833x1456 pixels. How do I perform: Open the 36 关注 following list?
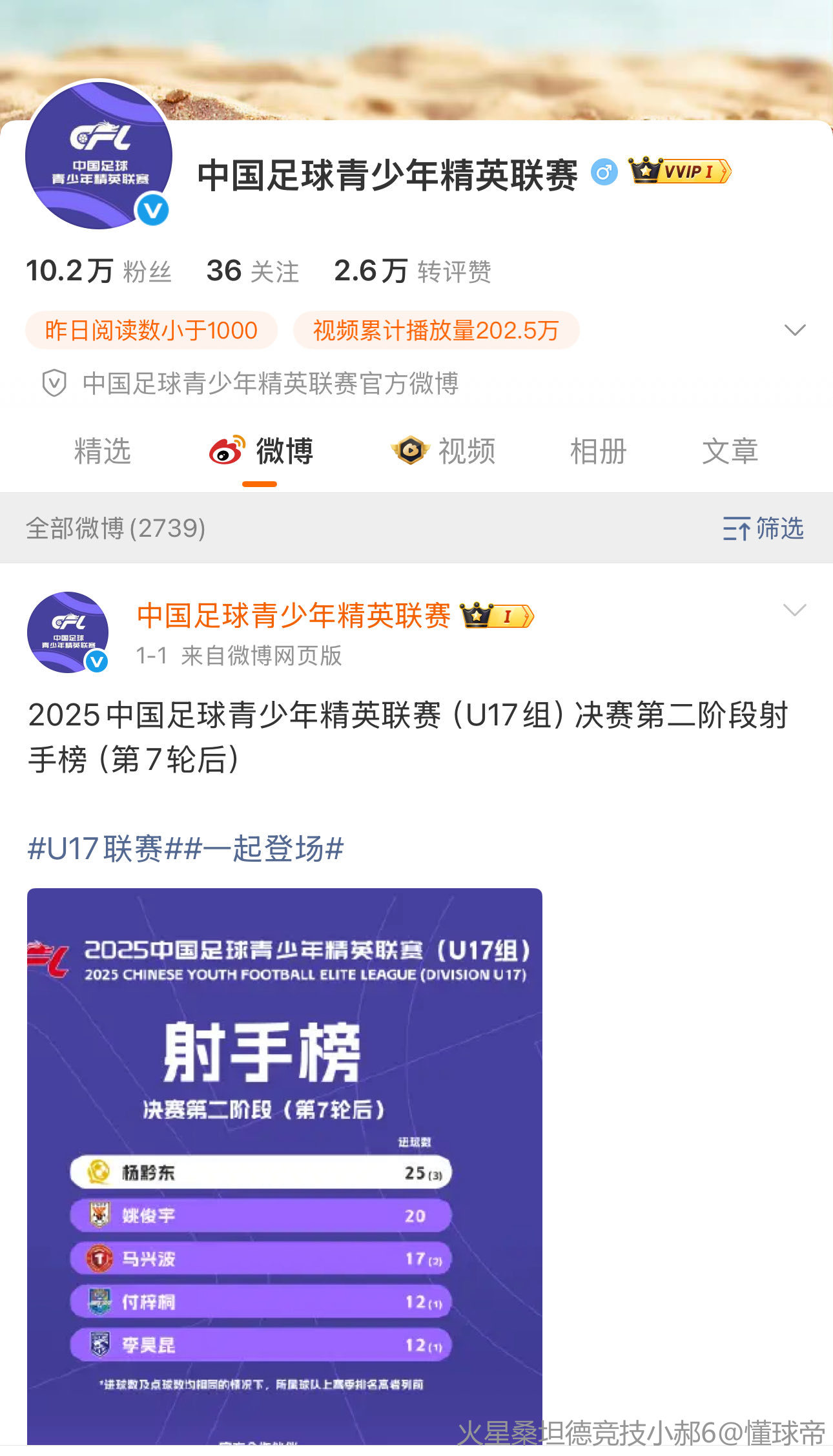[252, 271]
